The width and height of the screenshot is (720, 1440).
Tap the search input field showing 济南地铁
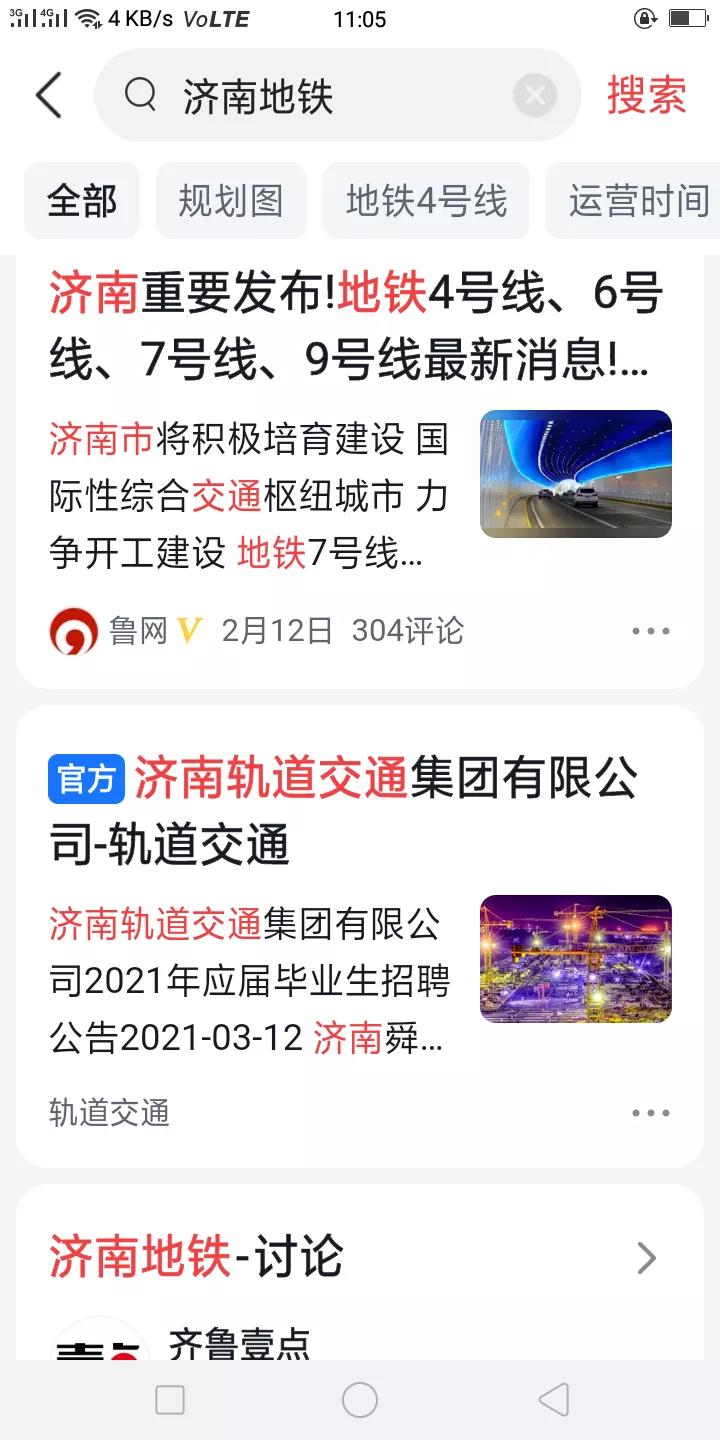[300, 95]
